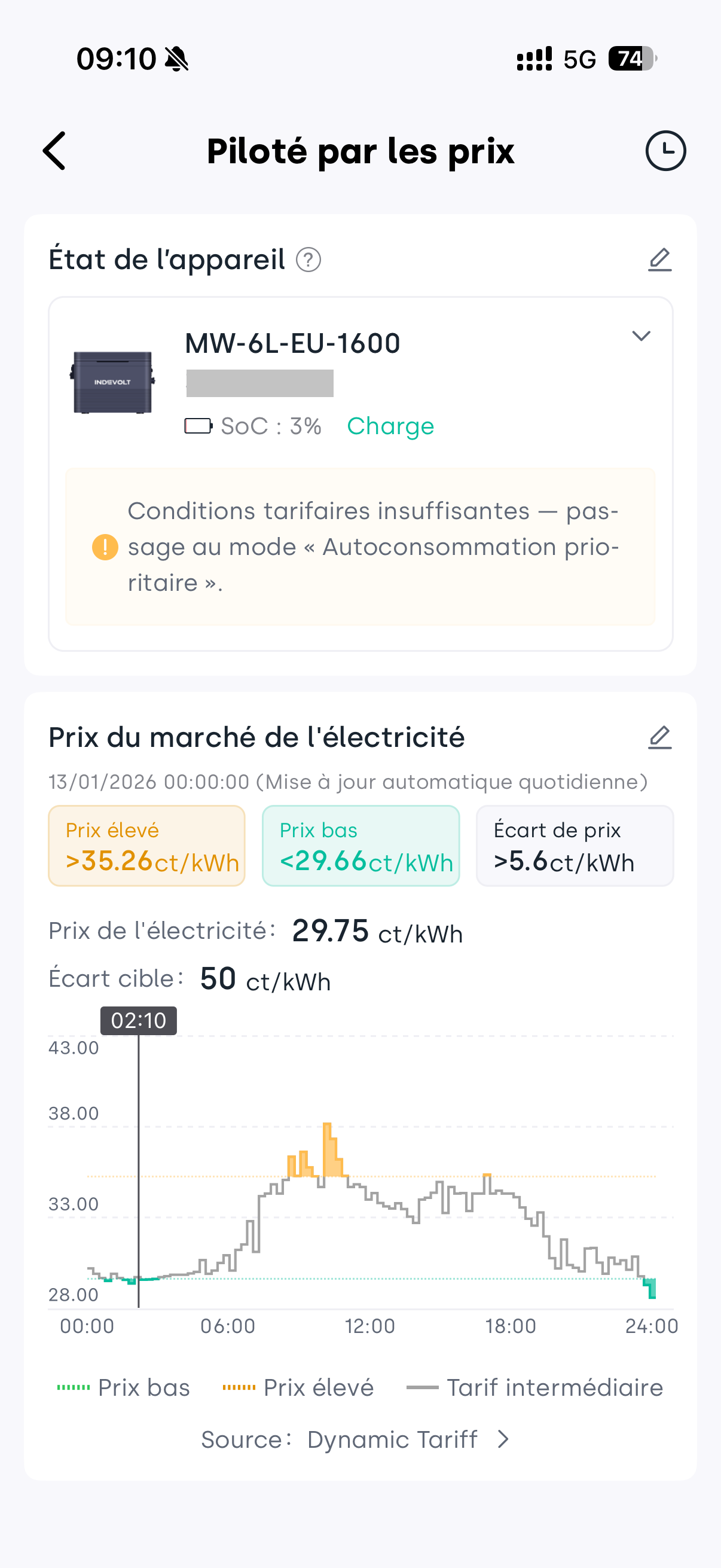Viewport: 721px width, 1568px height.
Task: Open help for État de l'appareil
Action: 308,260
